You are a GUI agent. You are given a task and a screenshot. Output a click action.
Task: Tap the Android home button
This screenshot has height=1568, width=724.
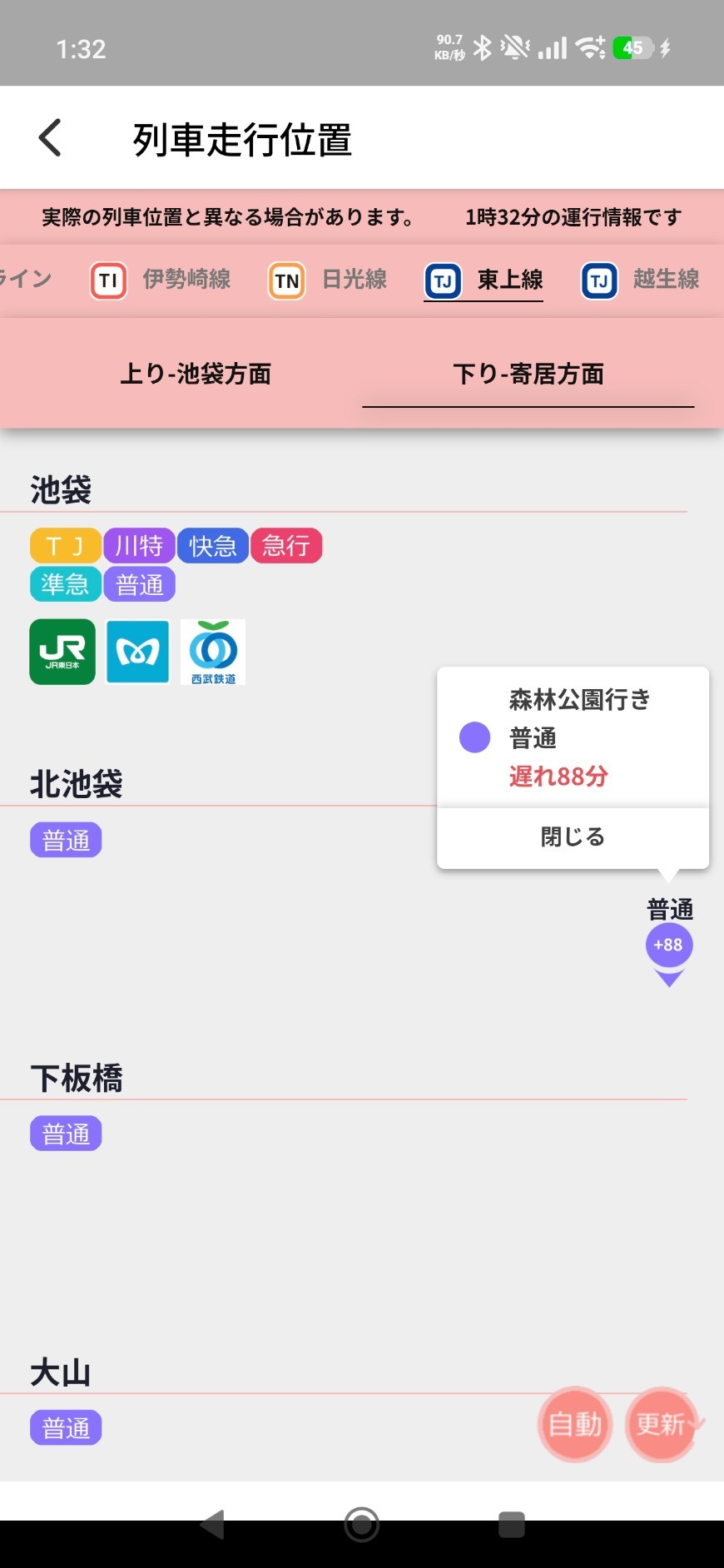click(362, 1525)
